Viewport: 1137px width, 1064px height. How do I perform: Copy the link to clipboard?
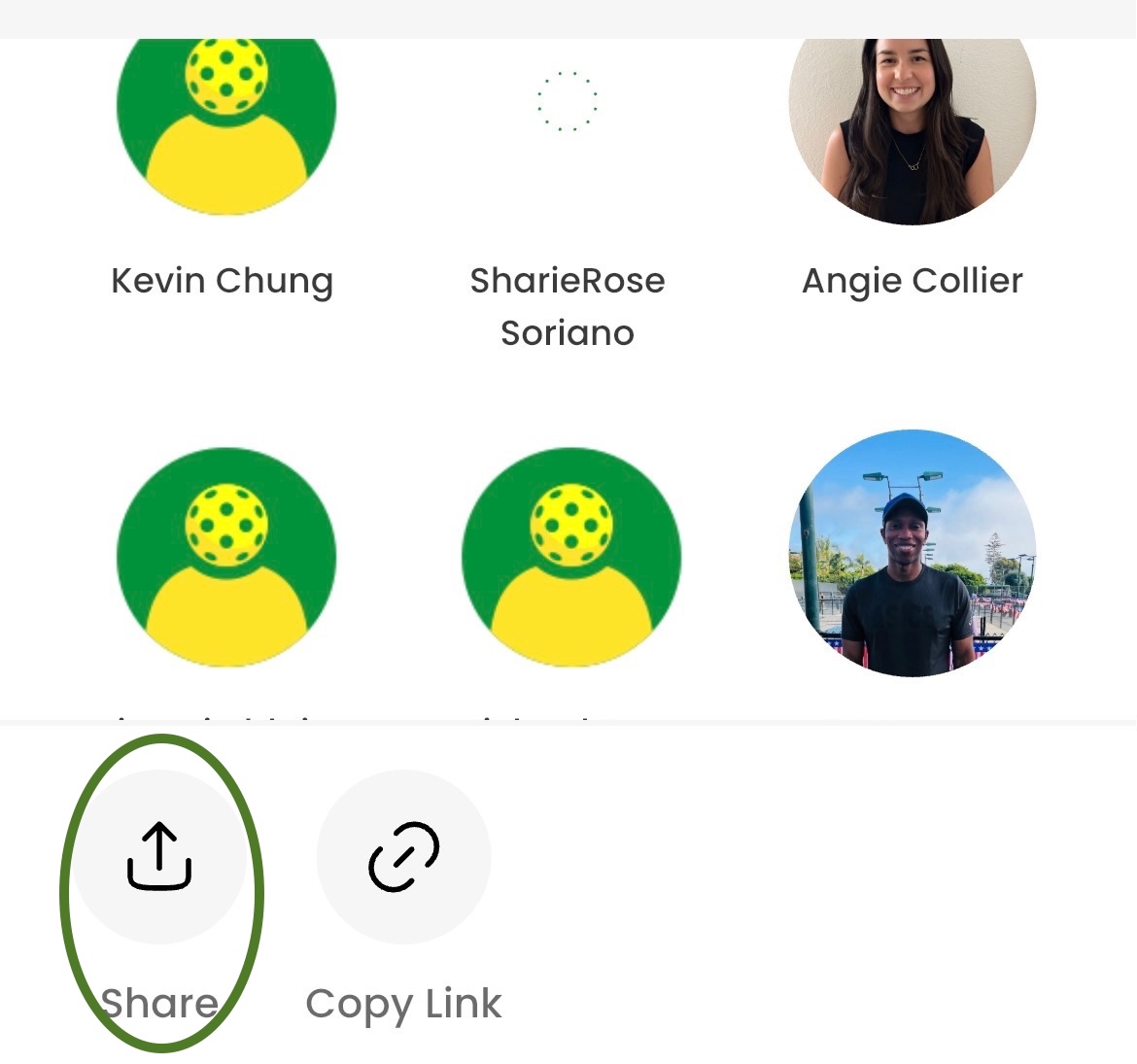click(403, 856)
